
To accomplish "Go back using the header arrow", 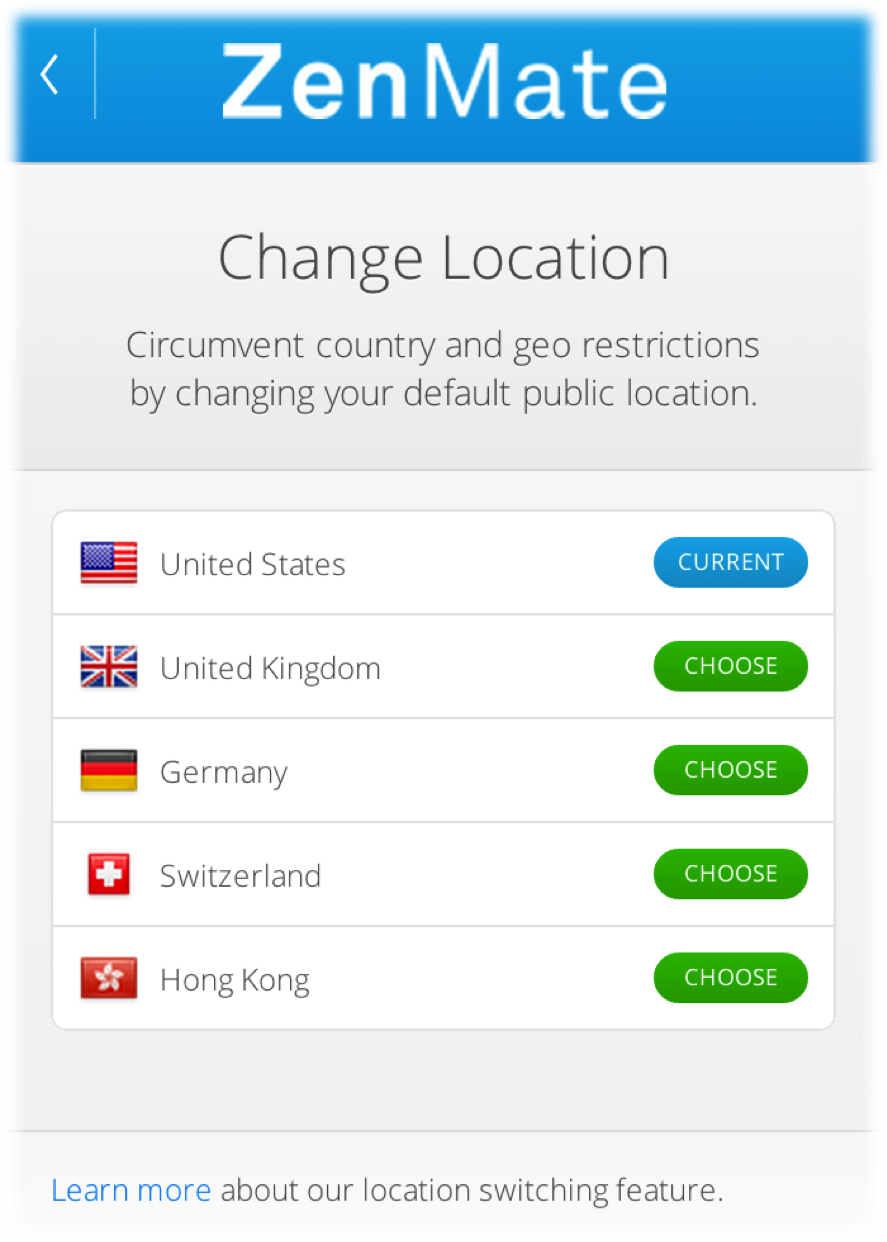I will (x=49, y=75).
